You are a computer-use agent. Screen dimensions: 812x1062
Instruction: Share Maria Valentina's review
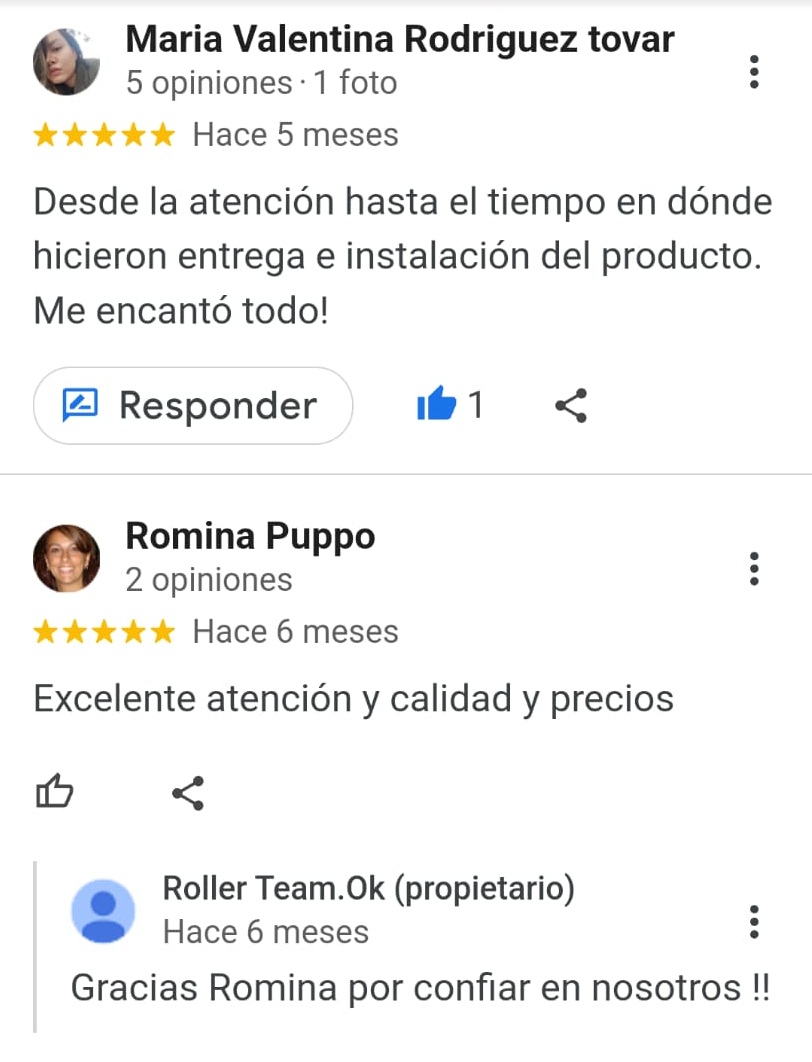click(570, 406)
